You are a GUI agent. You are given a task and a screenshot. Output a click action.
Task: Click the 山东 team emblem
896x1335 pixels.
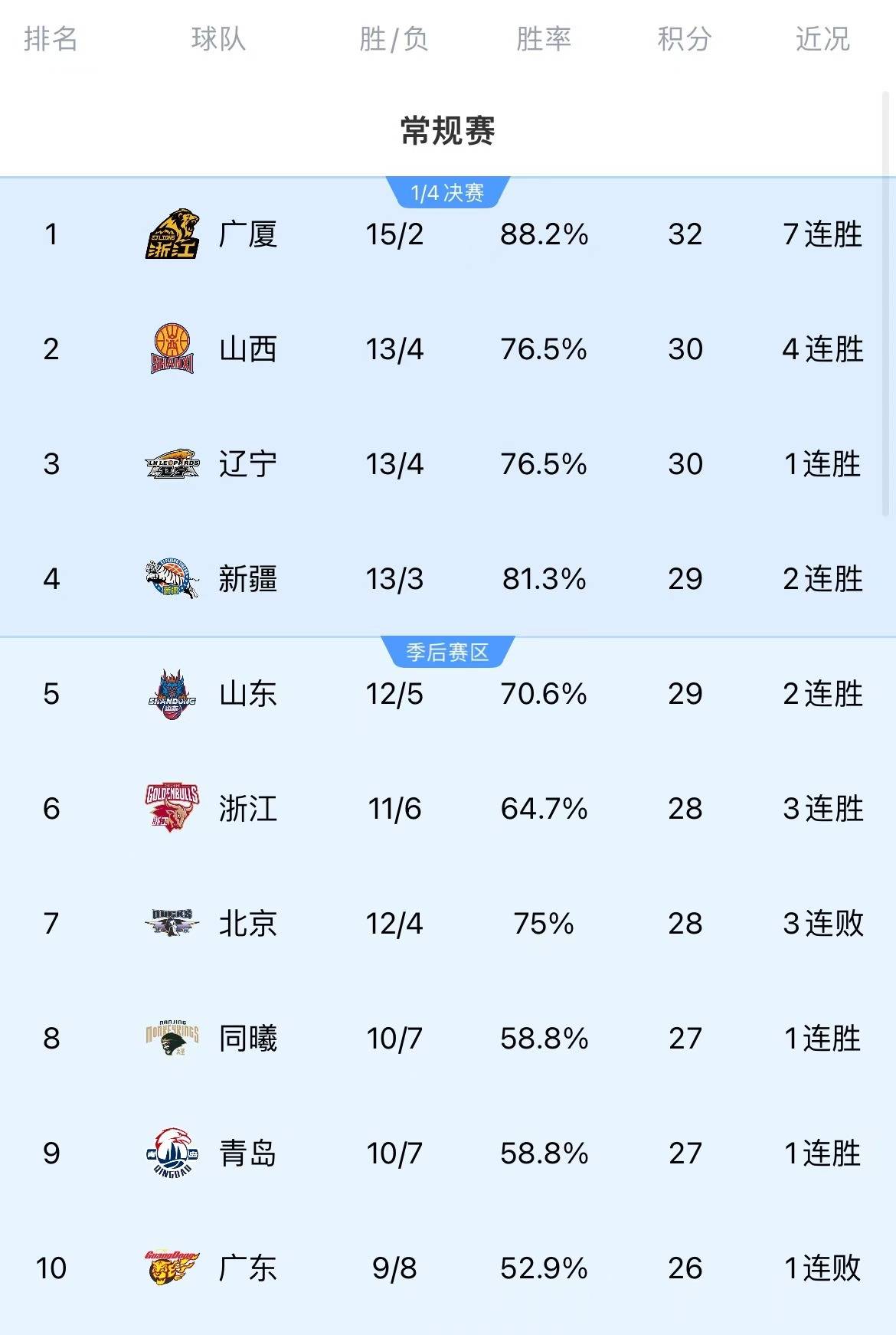coord(172,694)
